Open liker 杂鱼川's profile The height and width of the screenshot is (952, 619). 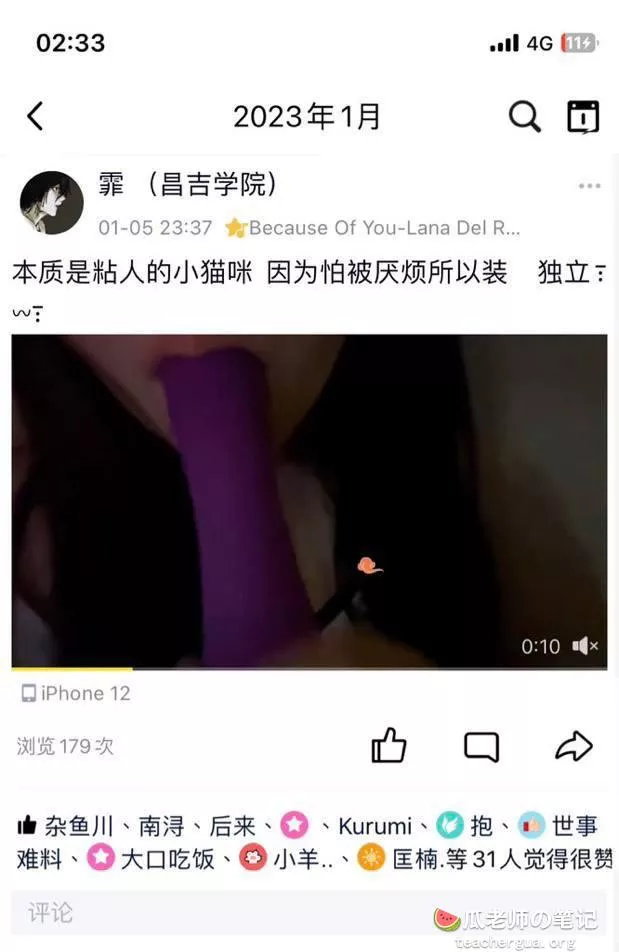[79, 826]
